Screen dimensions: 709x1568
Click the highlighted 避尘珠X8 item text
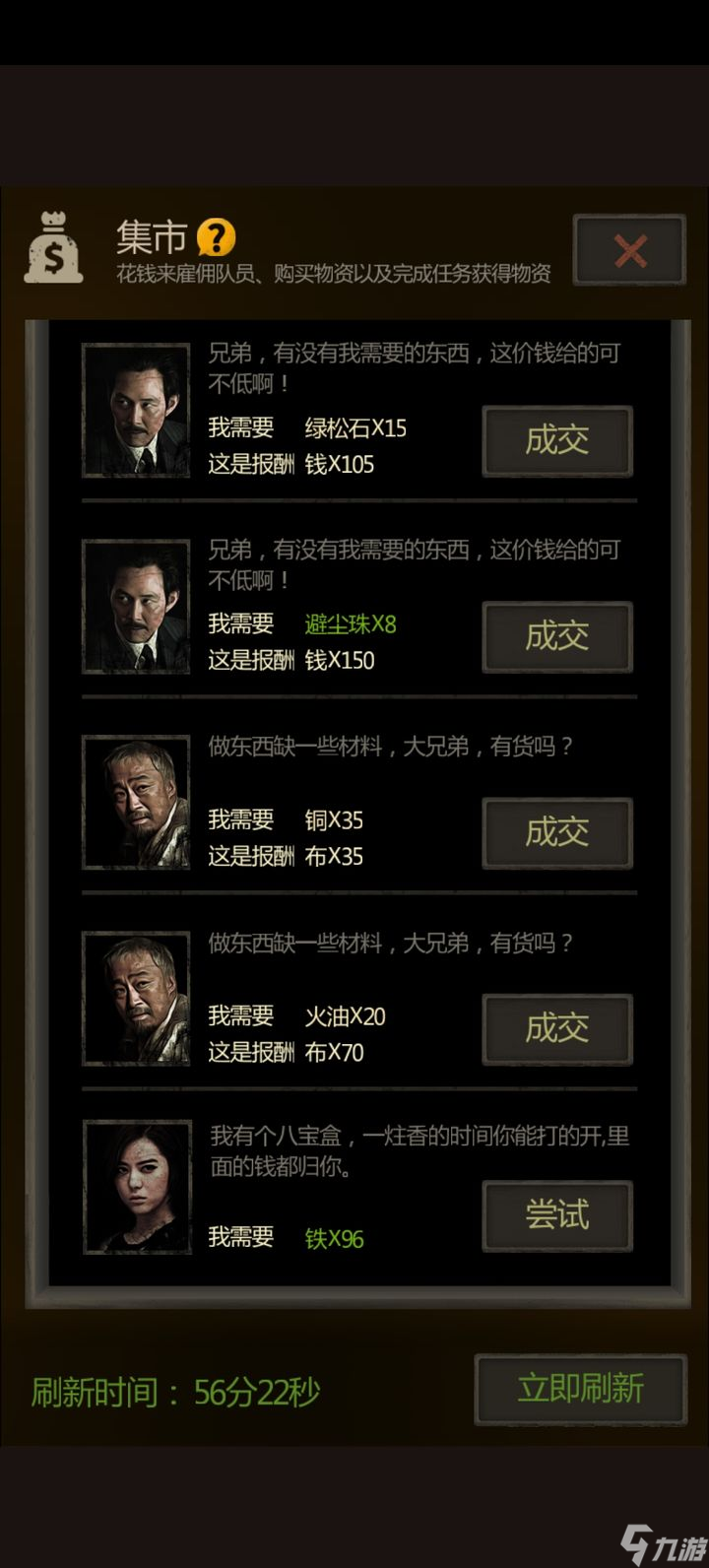351,625
